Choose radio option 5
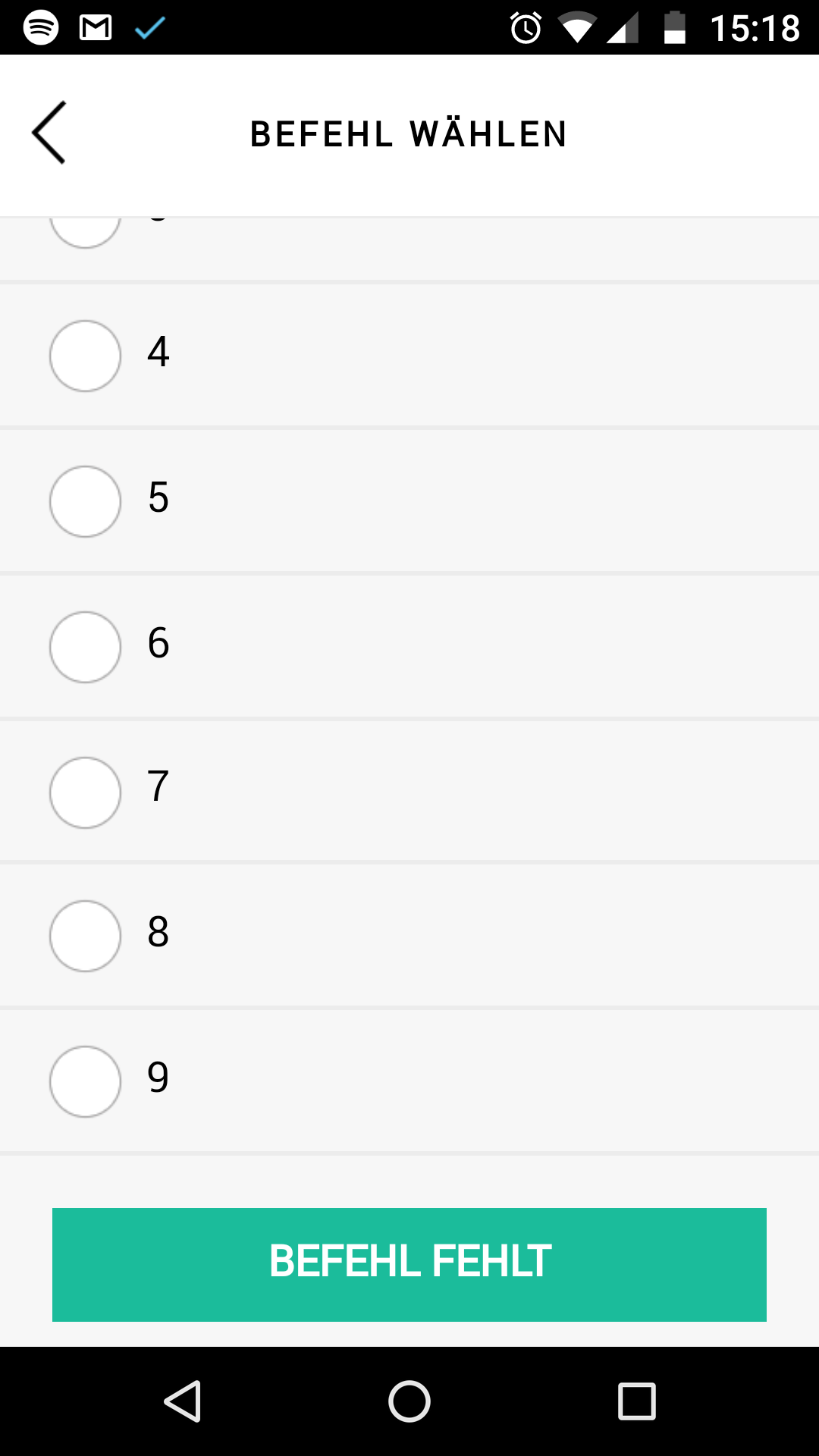The height and width of the screenshot is (1456, 819). (85, 501)
